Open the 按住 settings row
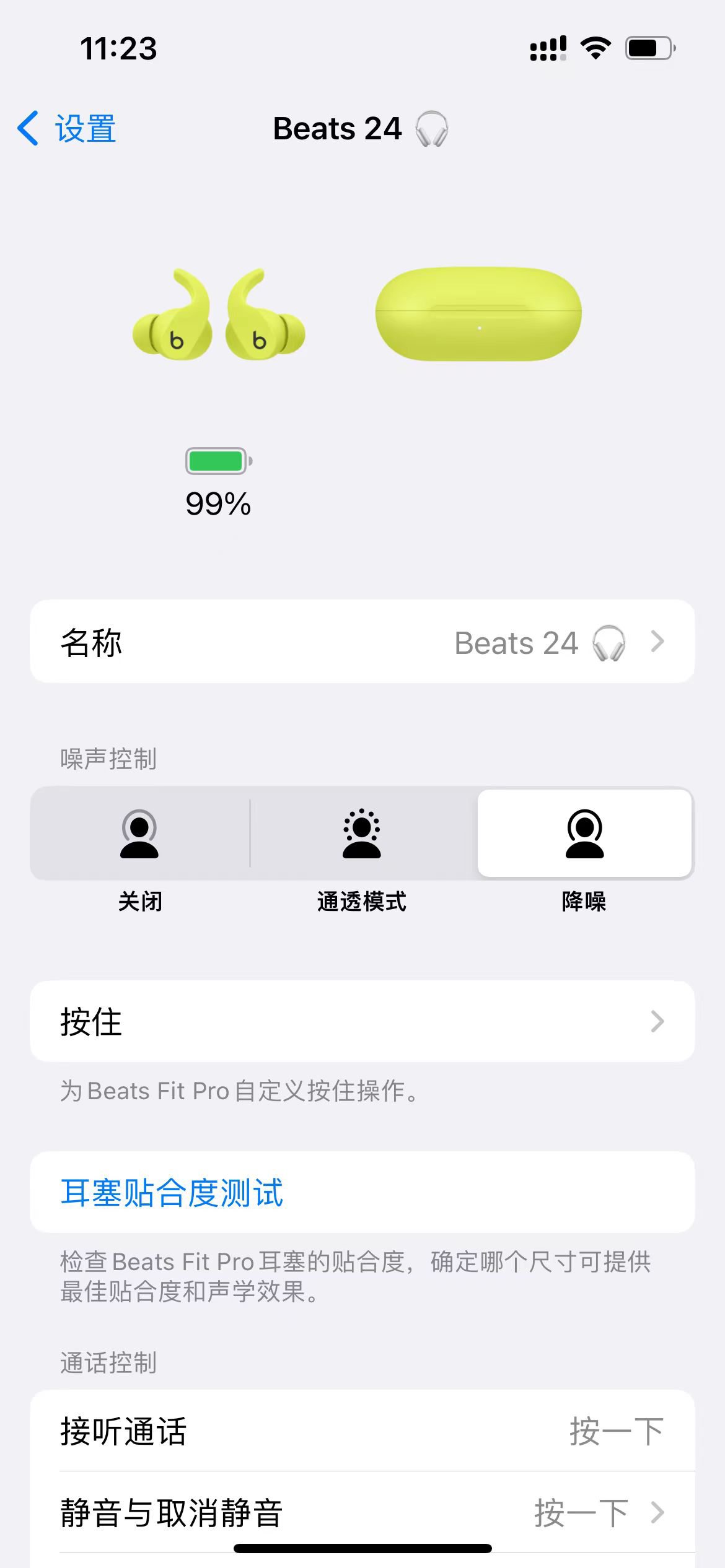The width and height of the screenshot is (725, 1568). pos(362,1021)
